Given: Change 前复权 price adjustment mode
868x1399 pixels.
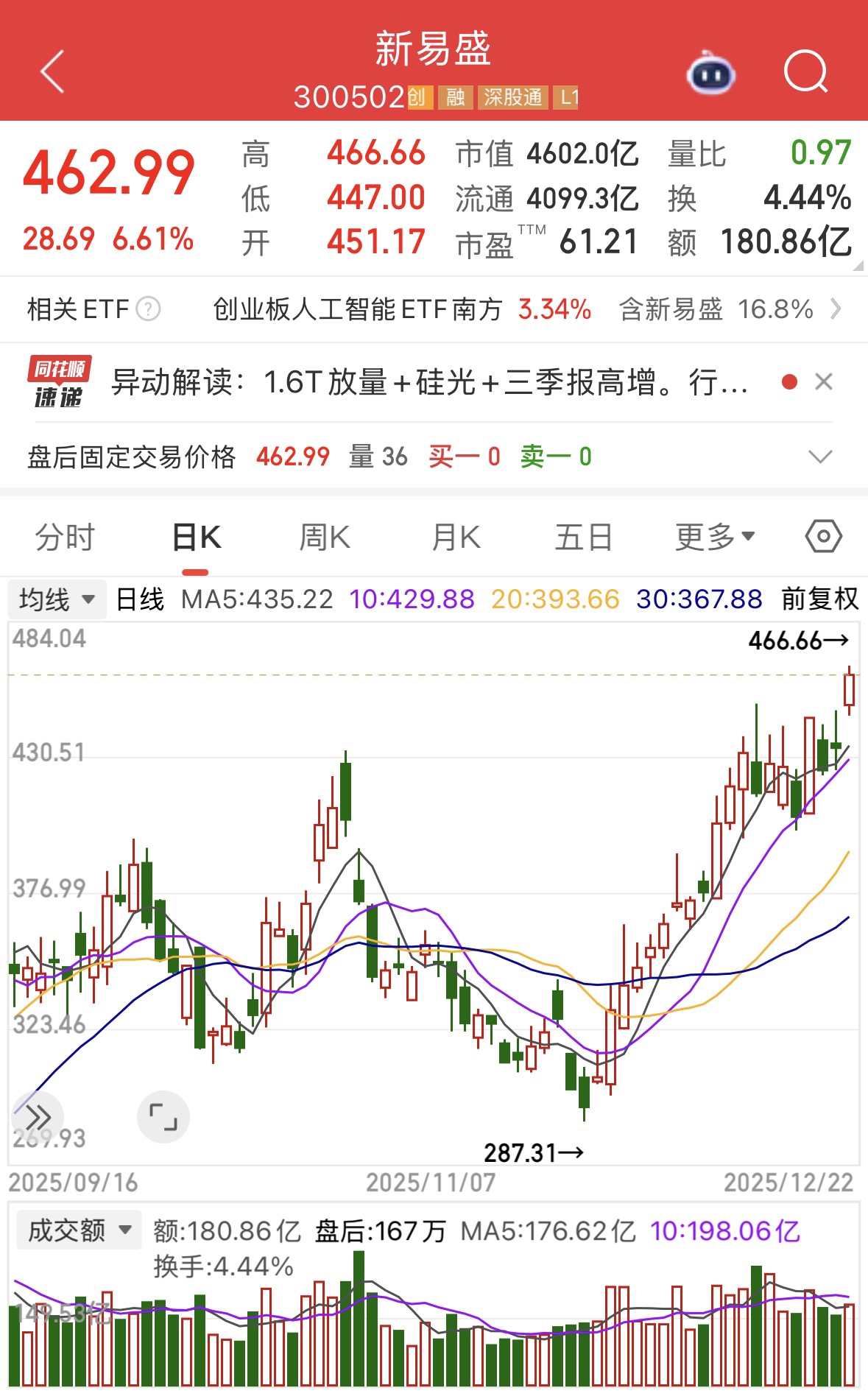Looking at the screenshot, I should tap(819, 599).
